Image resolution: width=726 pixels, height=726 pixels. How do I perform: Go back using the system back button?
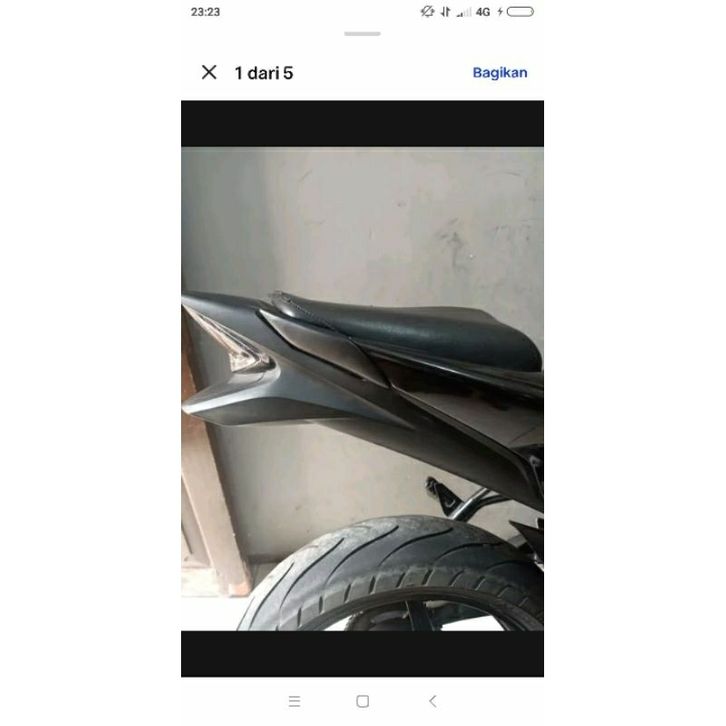tap(432, 701)
